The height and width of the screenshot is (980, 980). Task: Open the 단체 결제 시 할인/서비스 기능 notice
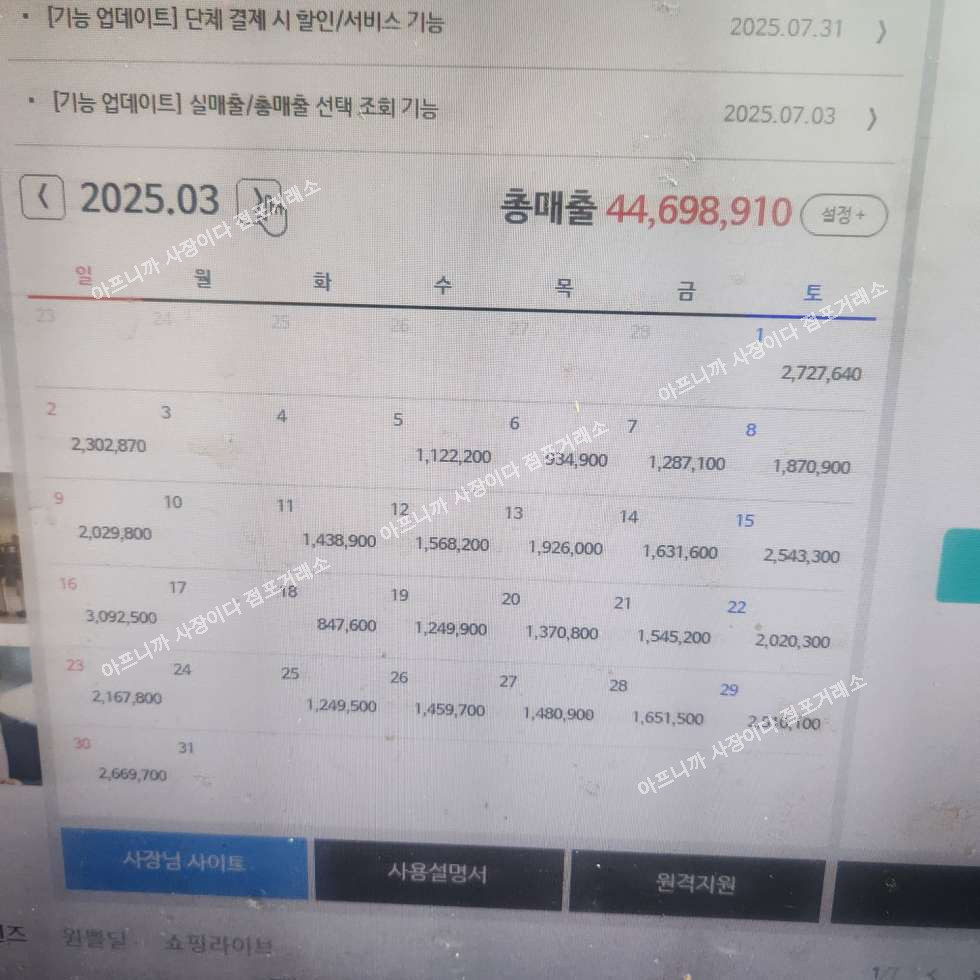pos(245,22)
